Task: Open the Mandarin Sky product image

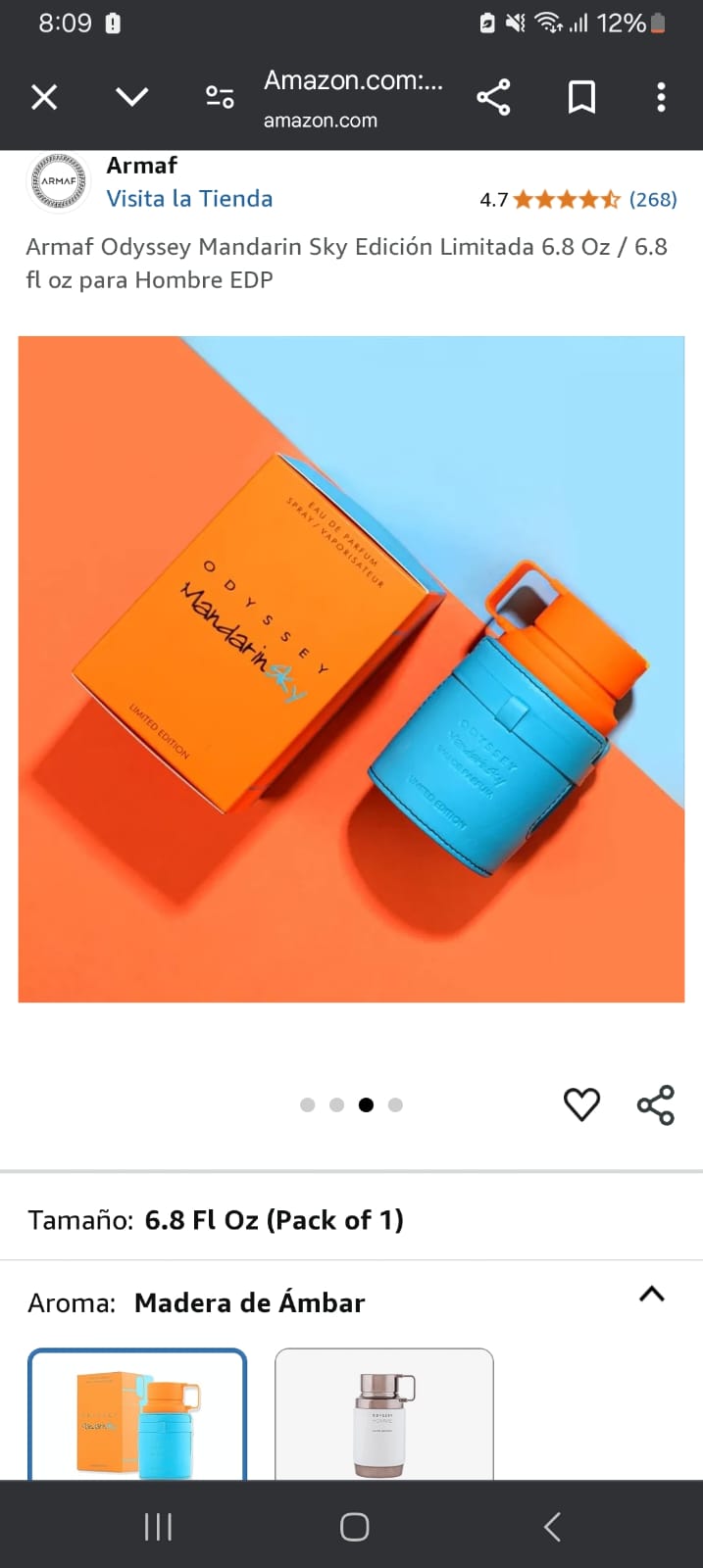Action: click(351, 669)
